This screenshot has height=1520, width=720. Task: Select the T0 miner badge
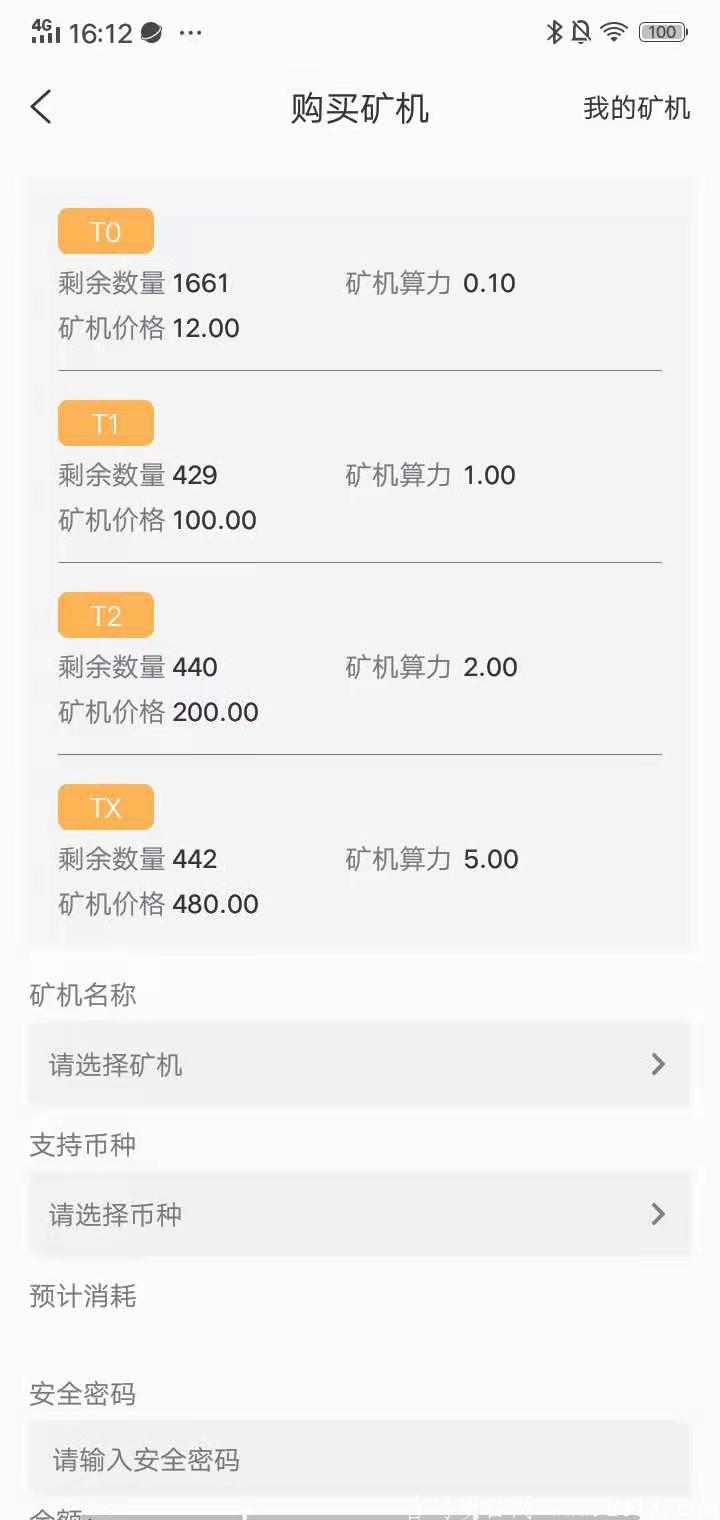(106, 231)
